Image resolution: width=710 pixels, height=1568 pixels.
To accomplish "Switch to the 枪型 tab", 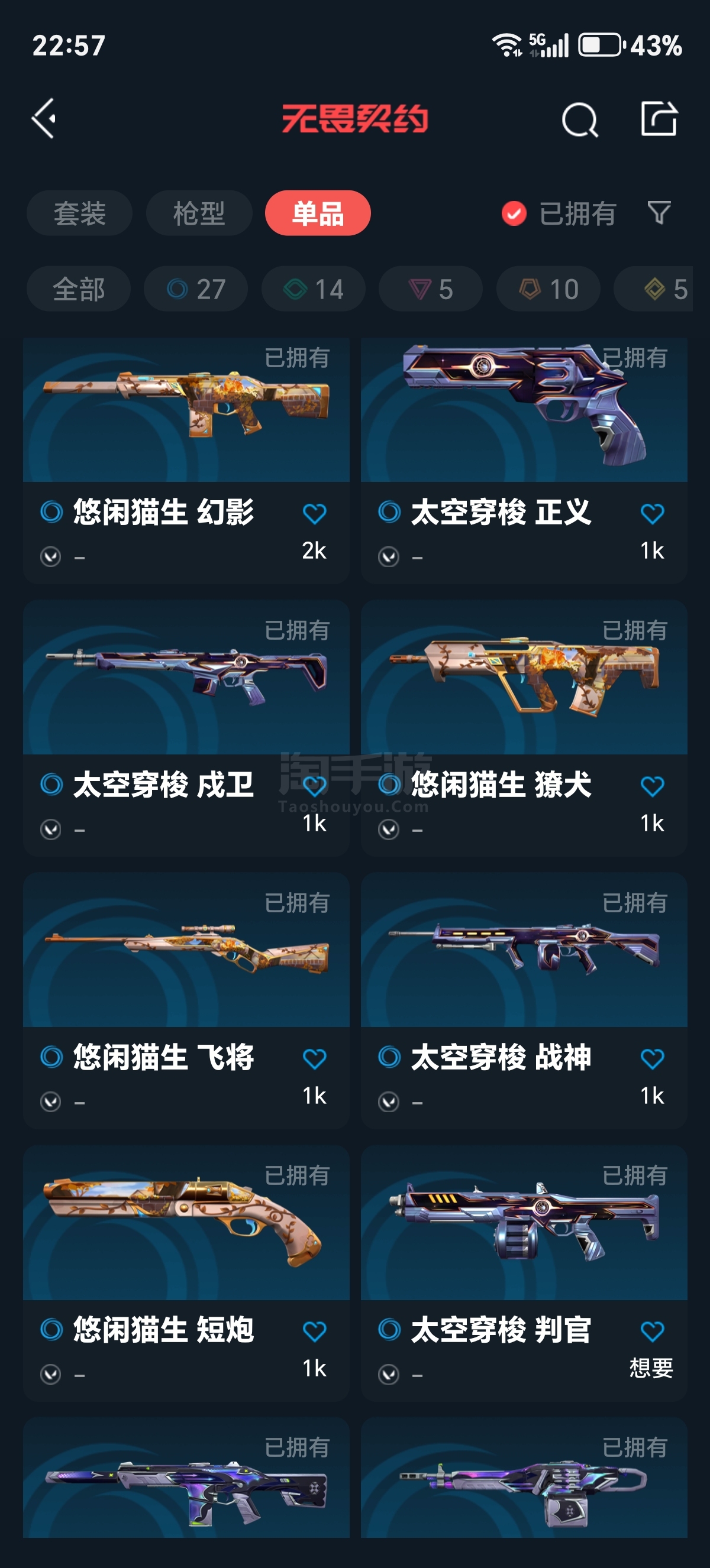I will point(199,213).
